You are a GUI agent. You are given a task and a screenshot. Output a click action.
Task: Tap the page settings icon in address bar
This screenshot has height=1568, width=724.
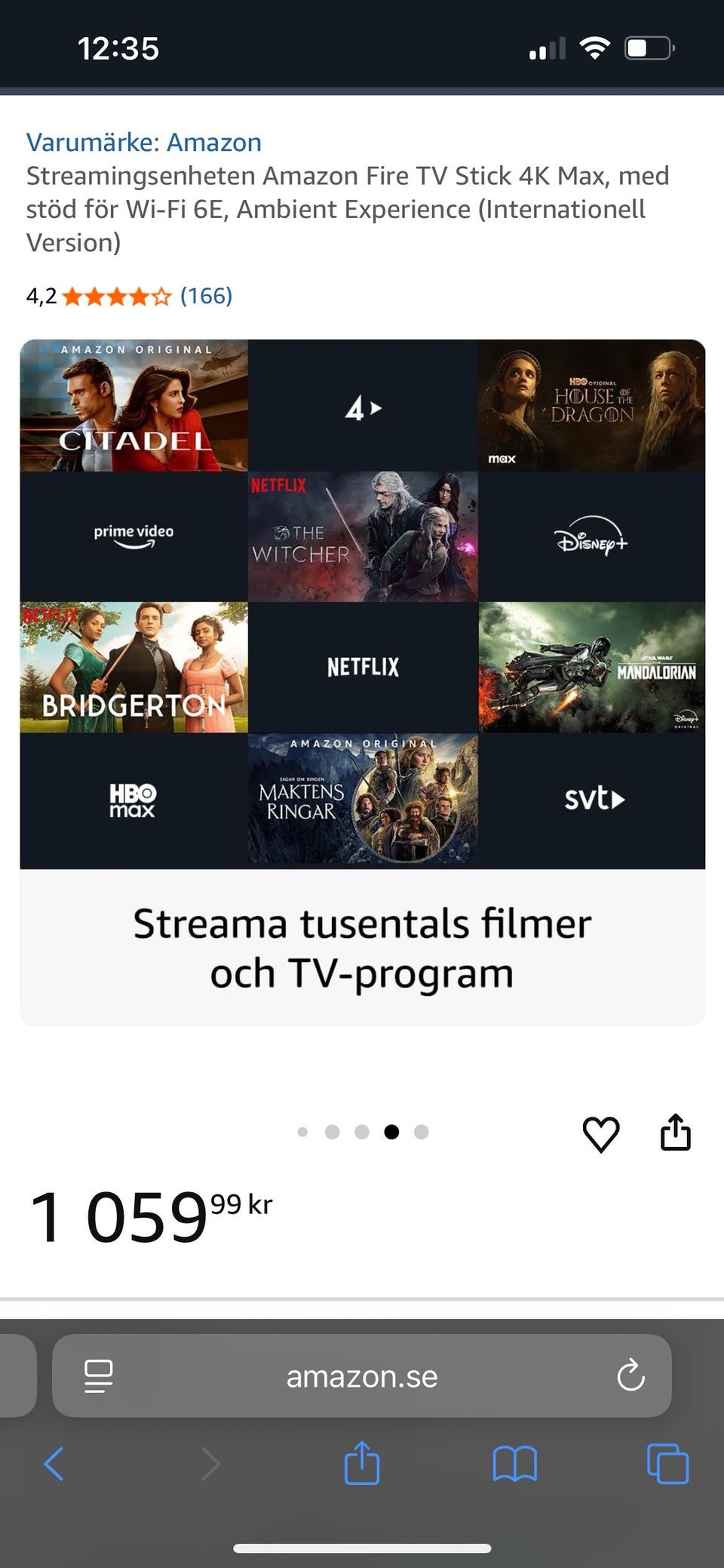(x=98, y=1376)
